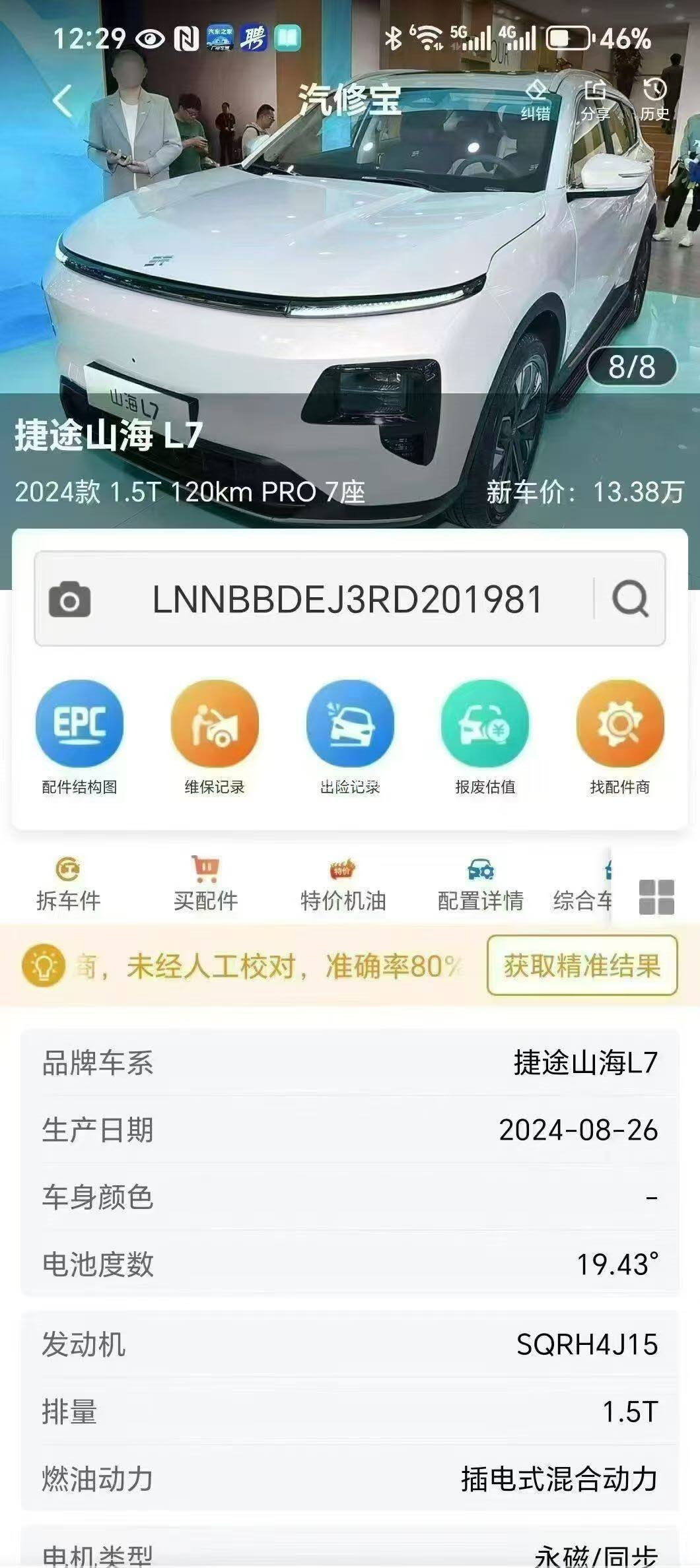The image size is (700, 1568).
Task: Tap the VIN number input field
Action: click(x=347, y=599)
